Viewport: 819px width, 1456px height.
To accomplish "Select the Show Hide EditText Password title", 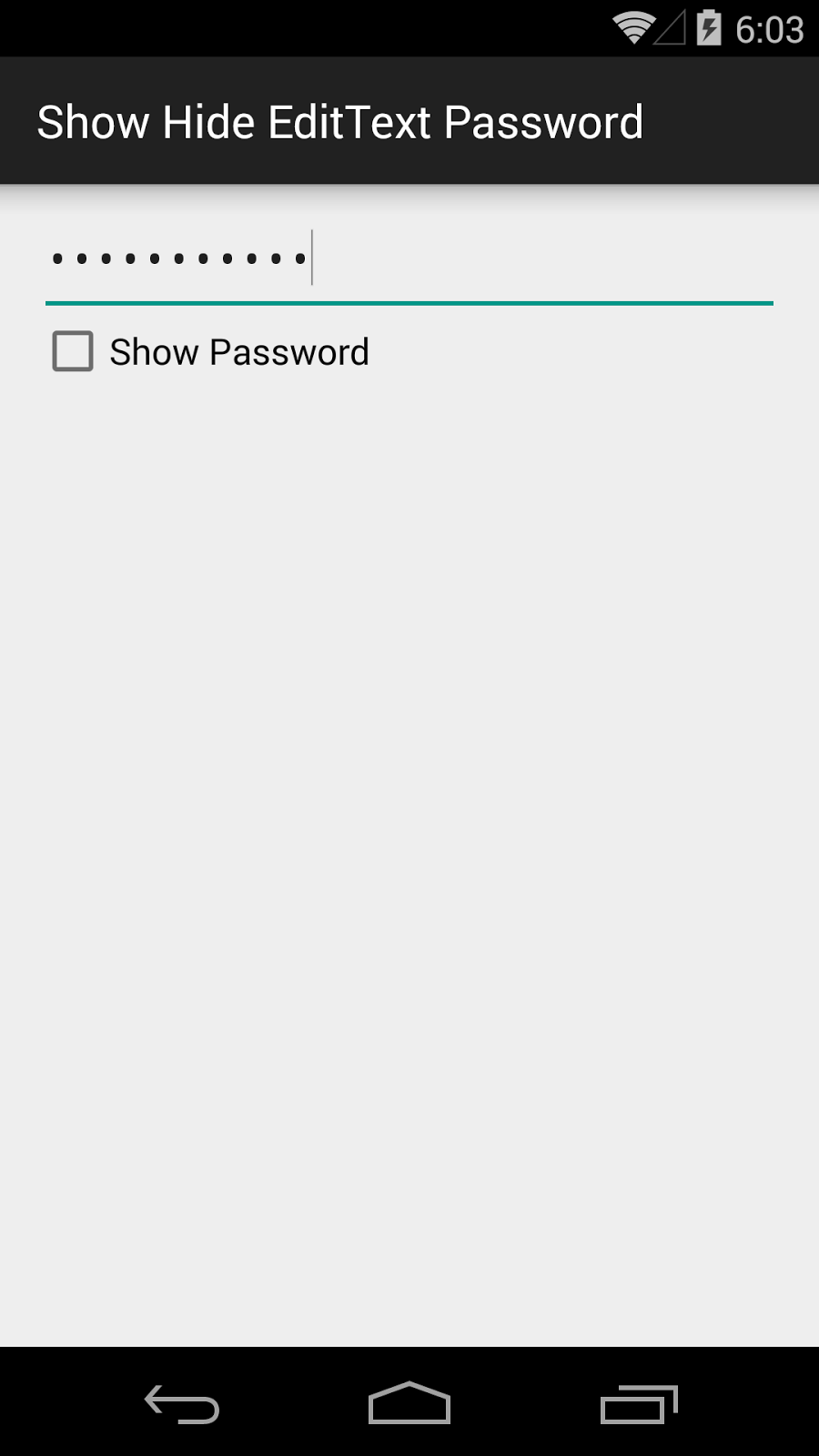I will tap(340, 121).
